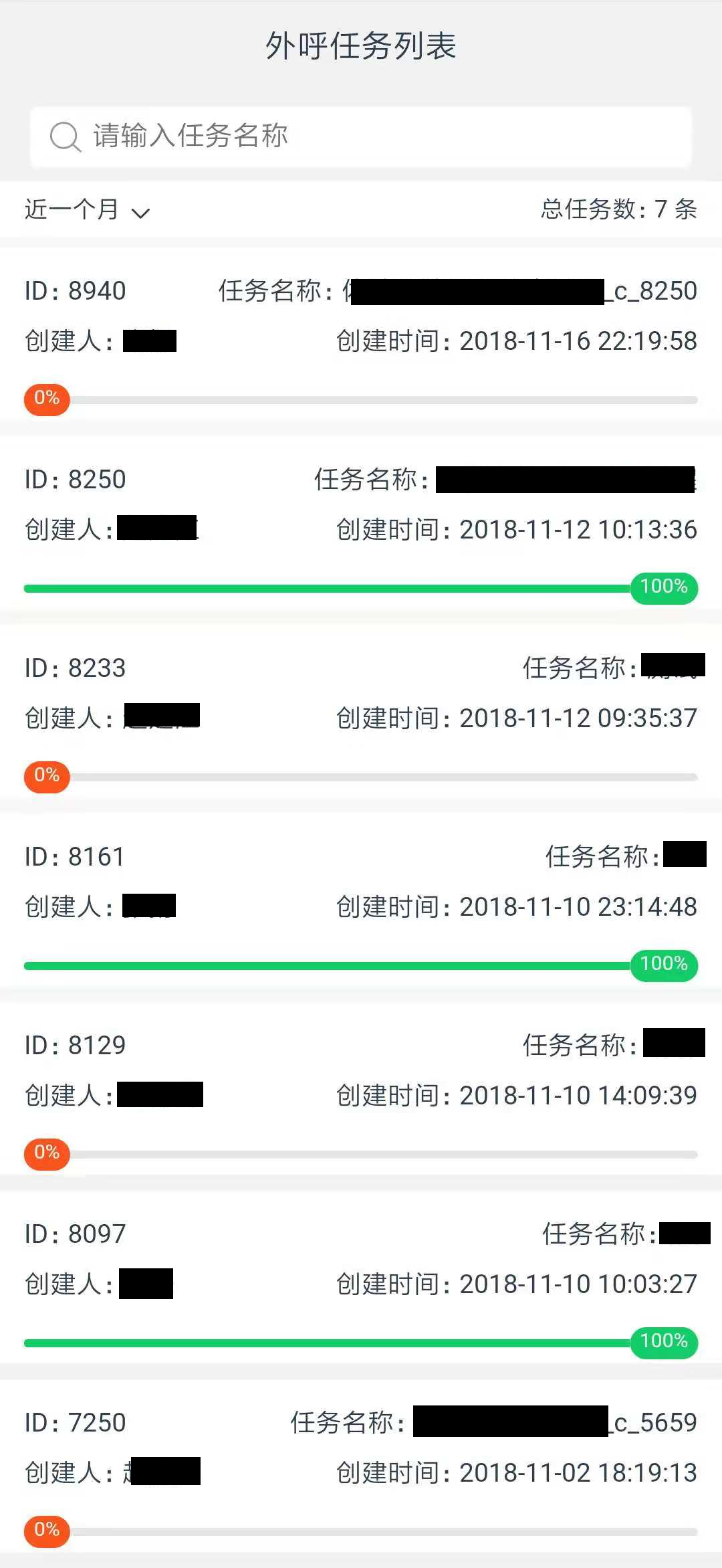The image size is (722, 1568).
Task: Expand the 近一个月 time filter dropdown
Action: click(x=87, y=210)
